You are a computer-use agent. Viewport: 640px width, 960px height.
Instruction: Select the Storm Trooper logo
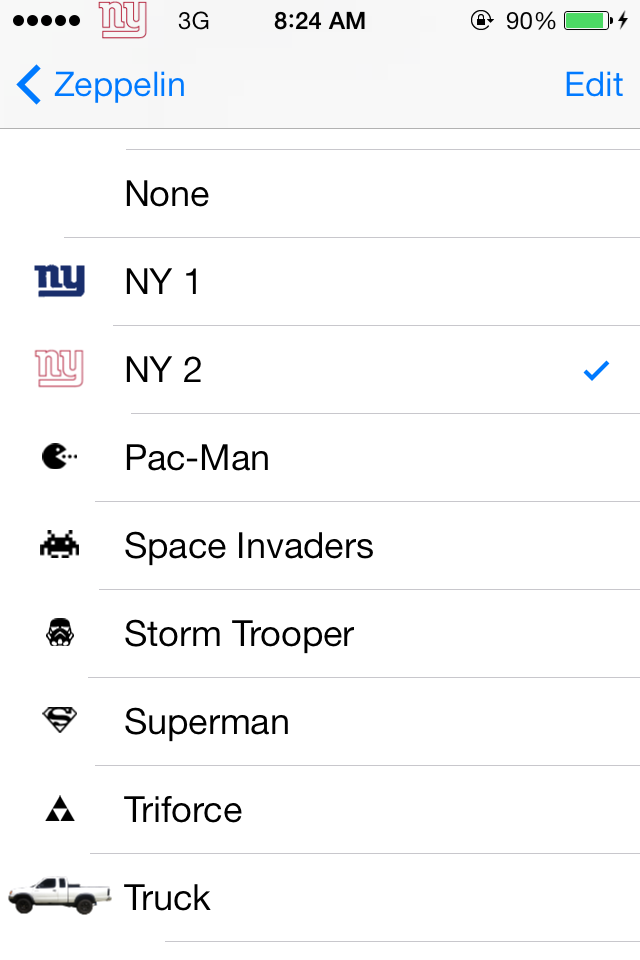[x=320, y=634]
